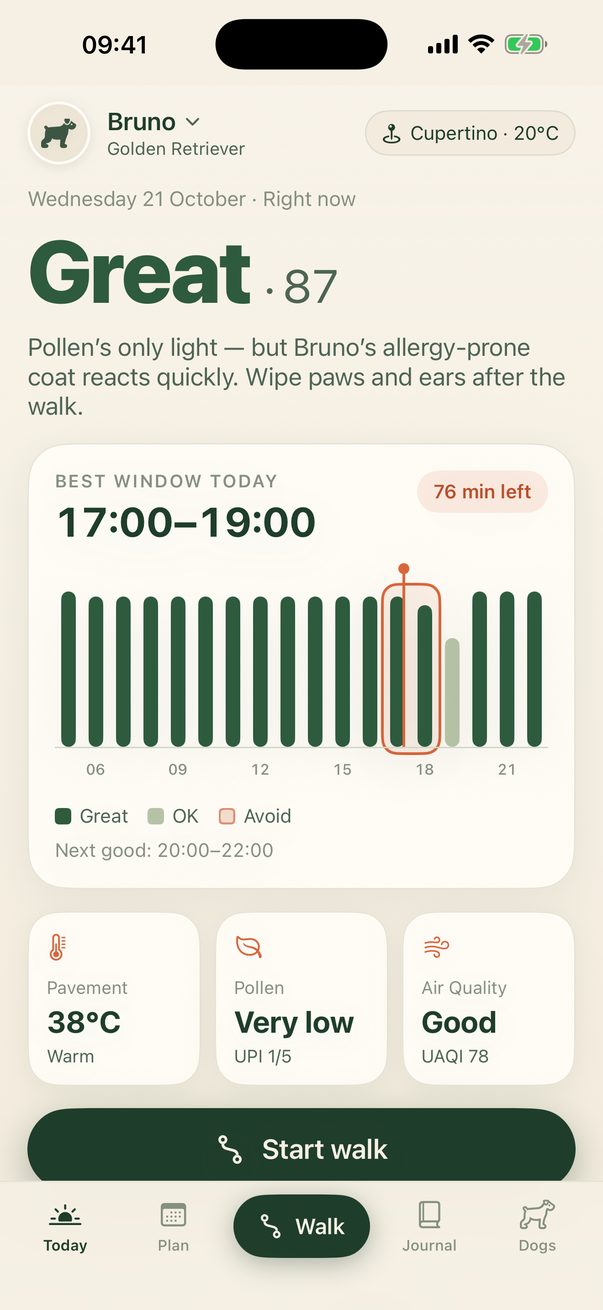Screen dimensions: 603x1310
Task: Open the Pavement temperature card
Action: [x=114, y=998]
